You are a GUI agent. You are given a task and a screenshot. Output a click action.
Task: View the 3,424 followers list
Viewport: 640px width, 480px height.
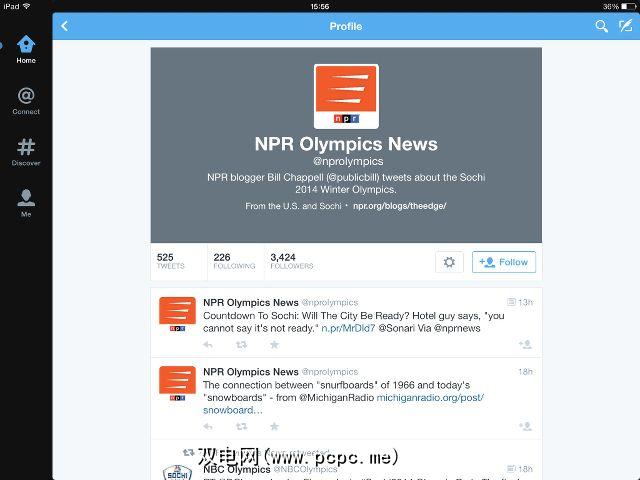291,261
